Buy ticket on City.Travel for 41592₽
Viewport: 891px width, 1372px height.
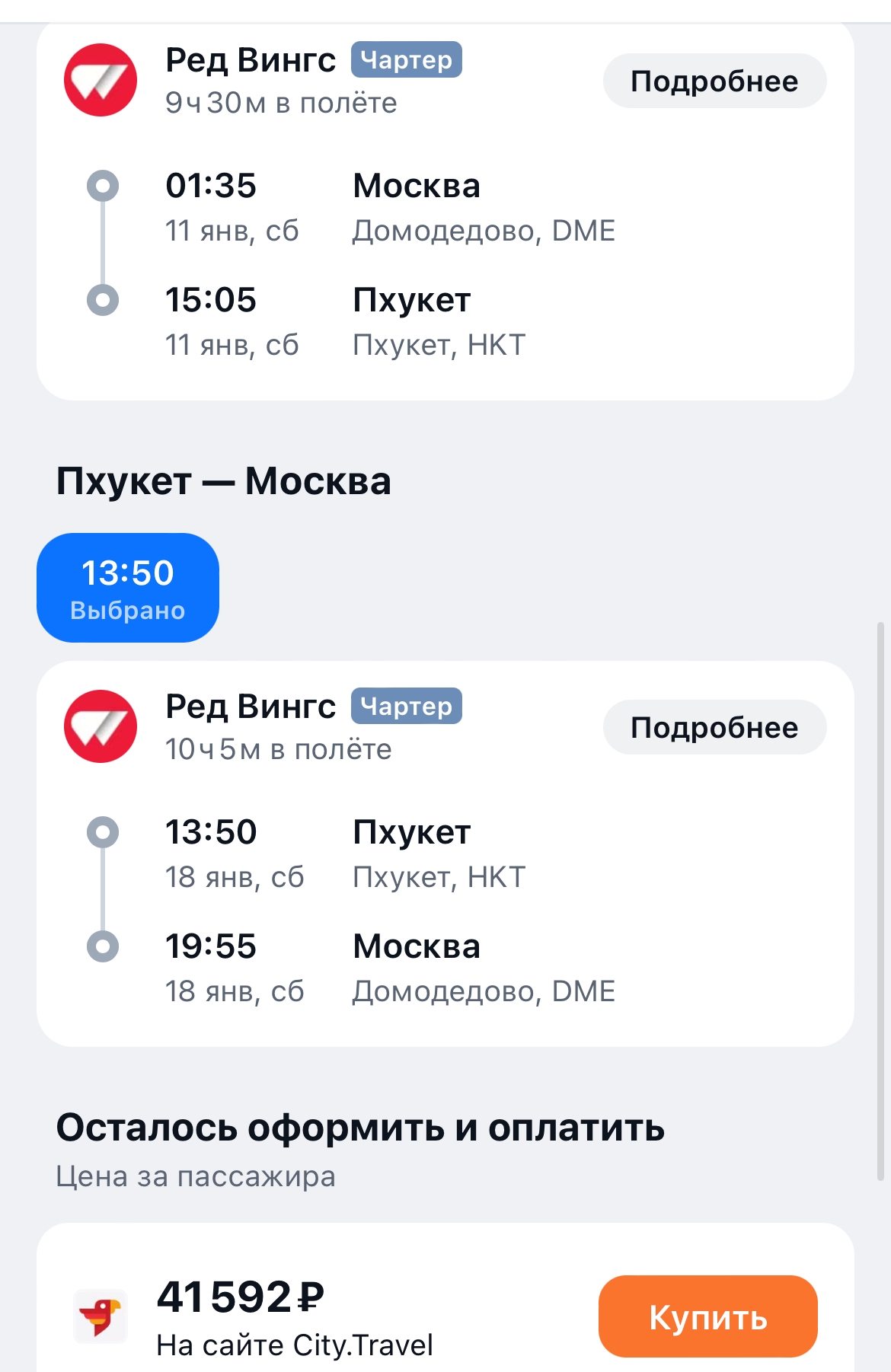point(707,1316)
